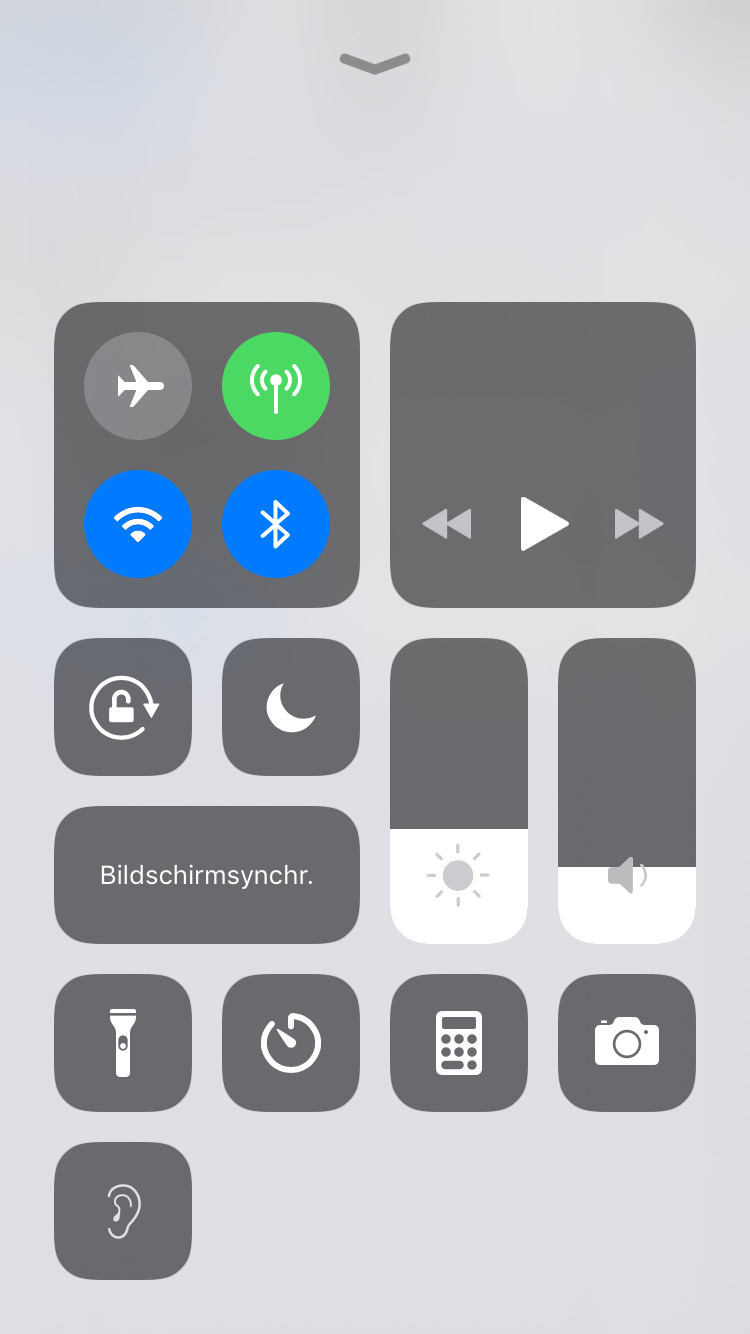Turn on the flashlight

click(123, 1043)
